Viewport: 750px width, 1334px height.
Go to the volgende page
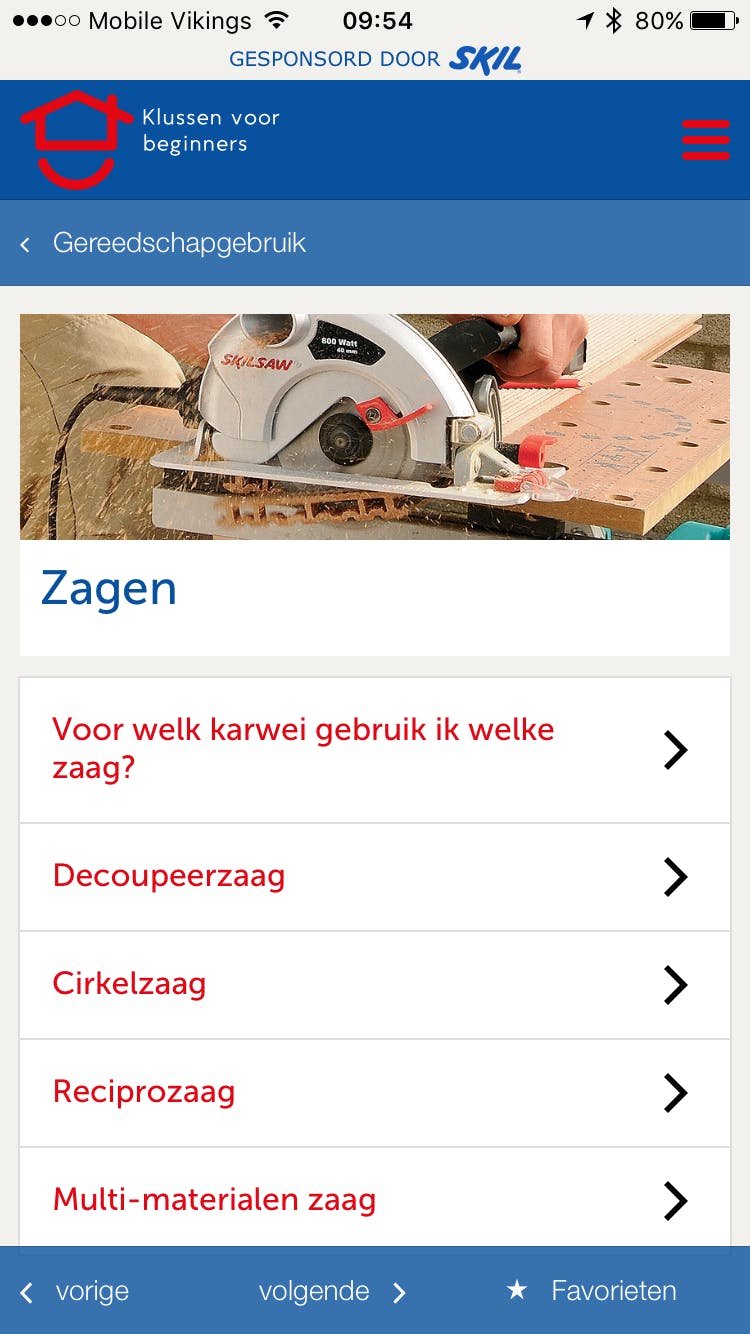click(x=332, y=1291)
